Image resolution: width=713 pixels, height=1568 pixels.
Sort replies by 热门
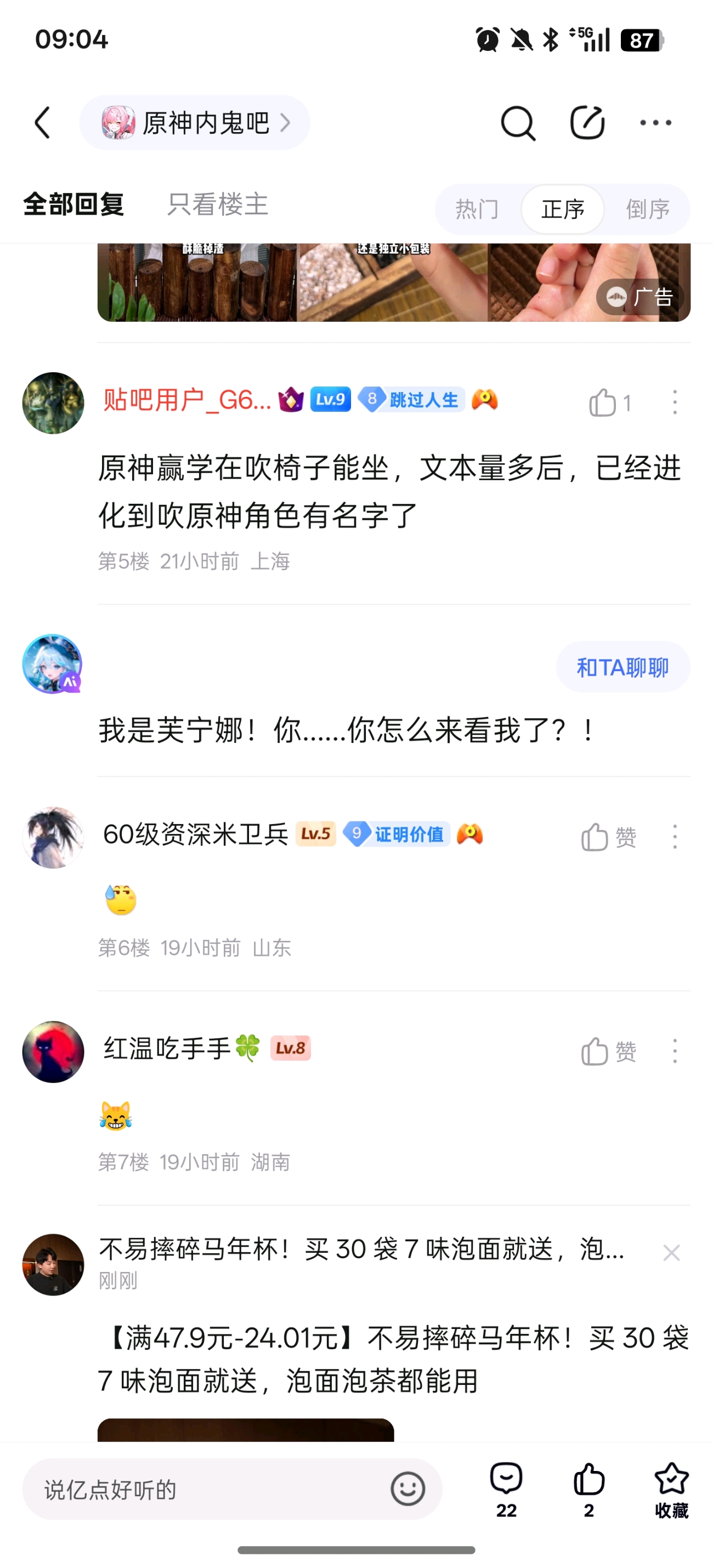pyautogui.click(x=477, y=209)
